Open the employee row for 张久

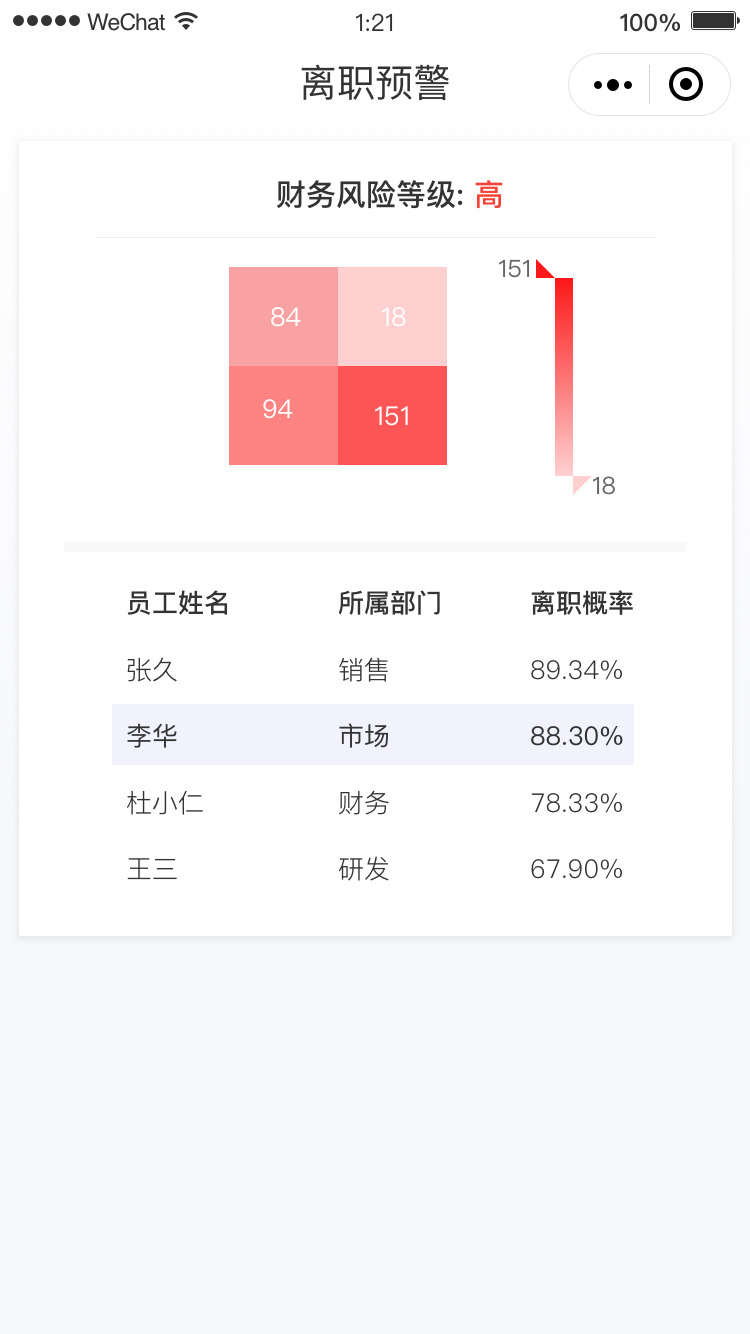[373, 670]
